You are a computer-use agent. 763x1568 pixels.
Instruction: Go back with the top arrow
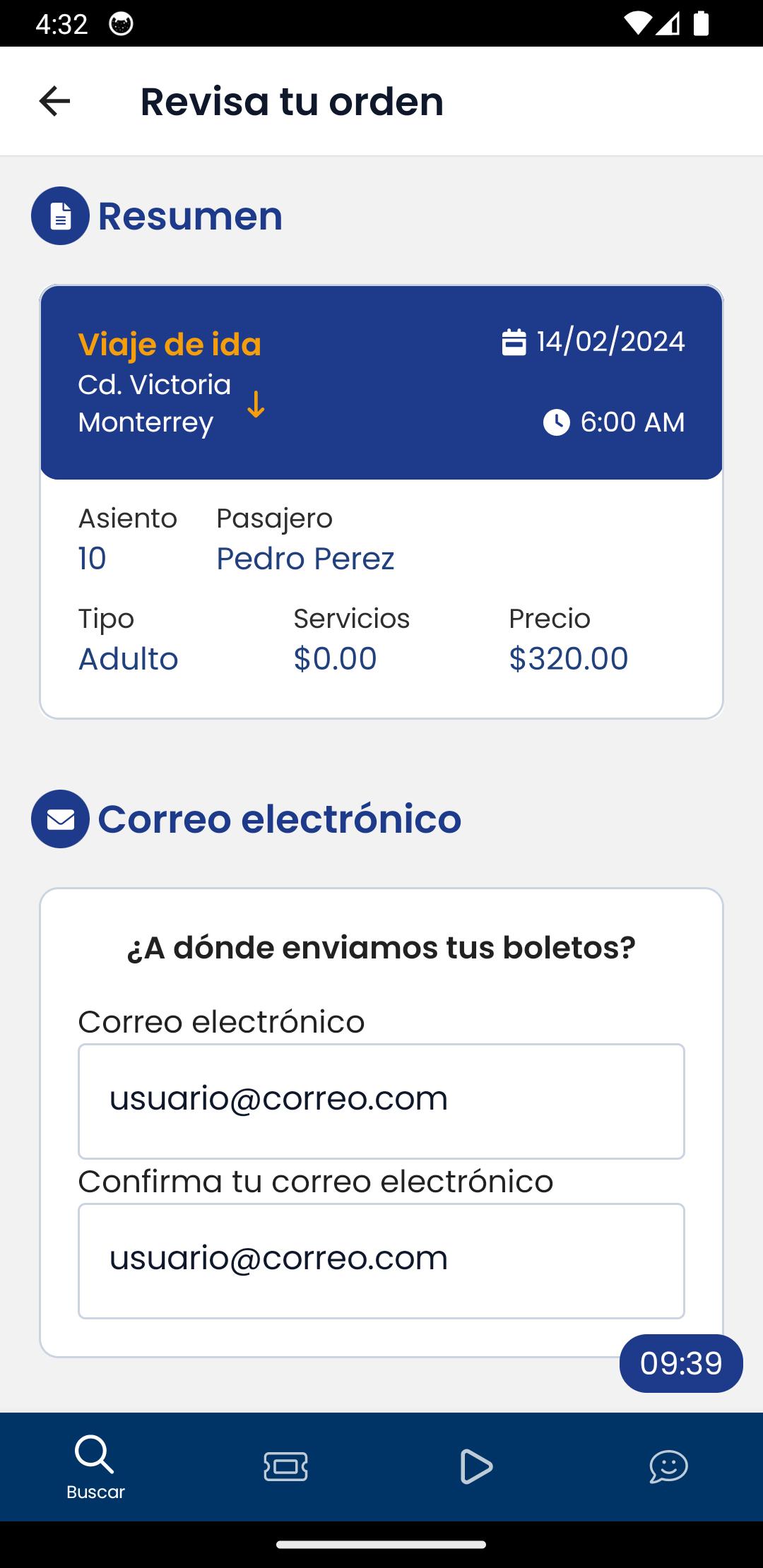54,101
